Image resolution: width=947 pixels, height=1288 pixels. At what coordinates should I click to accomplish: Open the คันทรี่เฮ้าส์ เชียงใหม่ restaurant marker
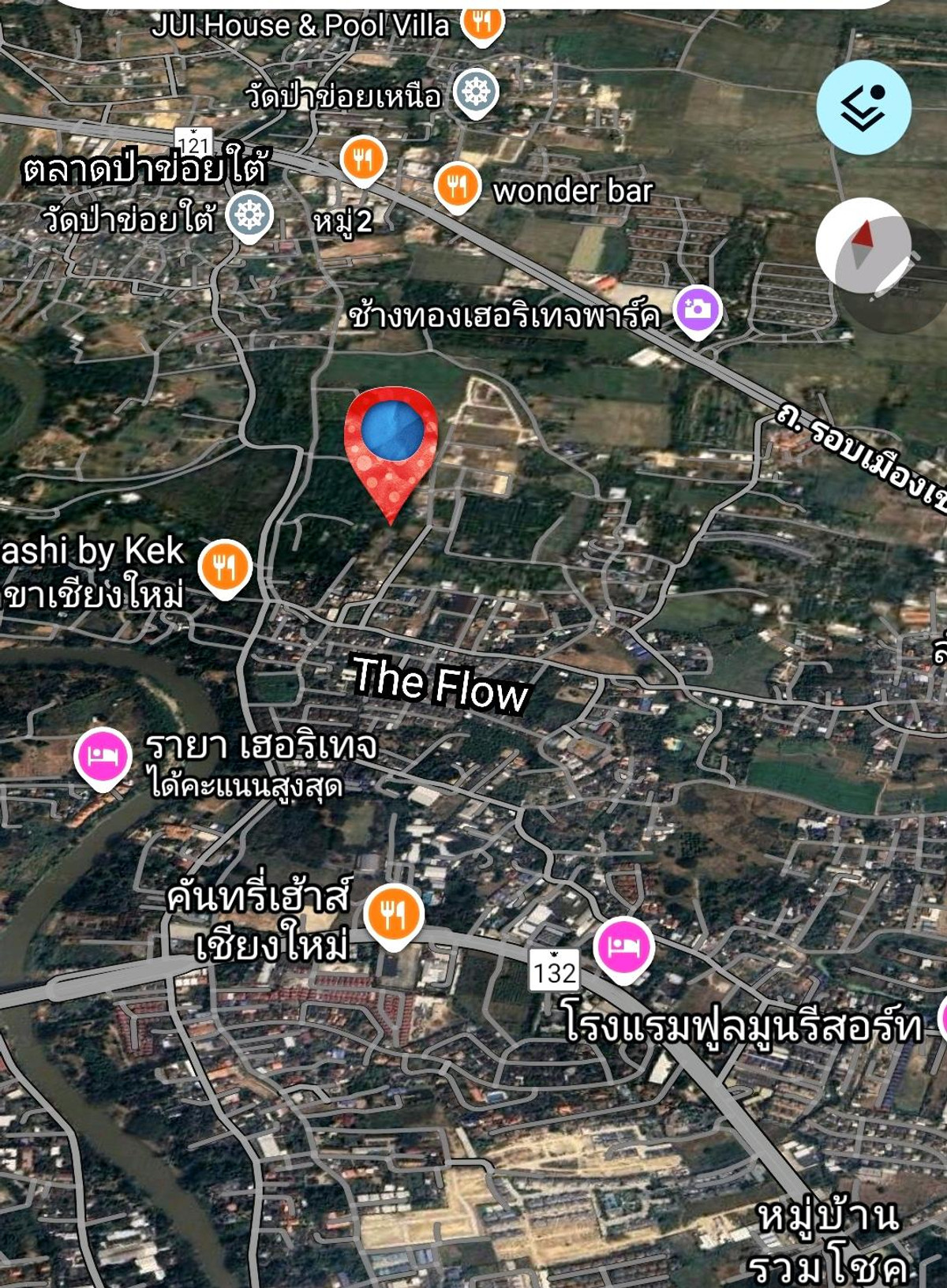point(394,914)
